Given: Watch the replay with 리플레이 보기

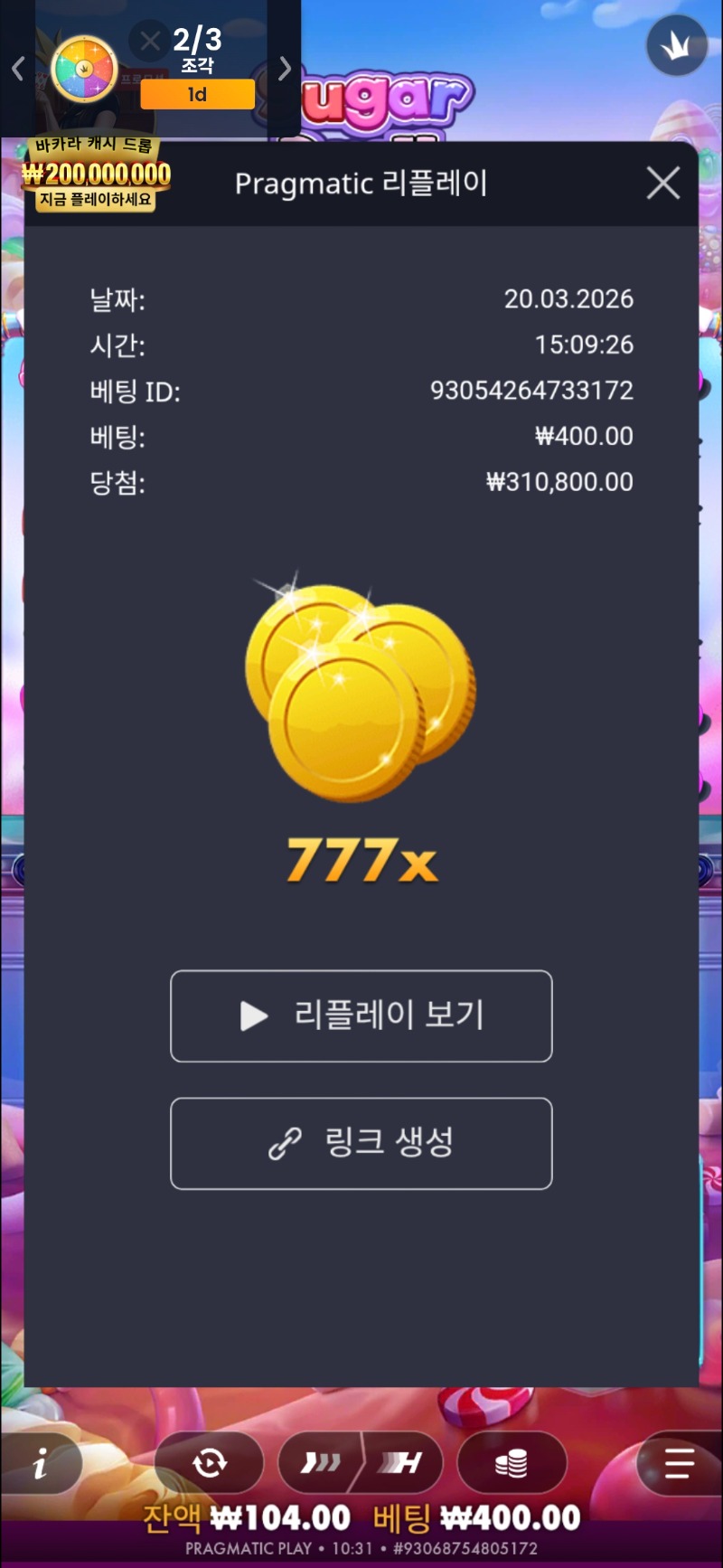Looking at the screenshot, I should (361, 1015).
